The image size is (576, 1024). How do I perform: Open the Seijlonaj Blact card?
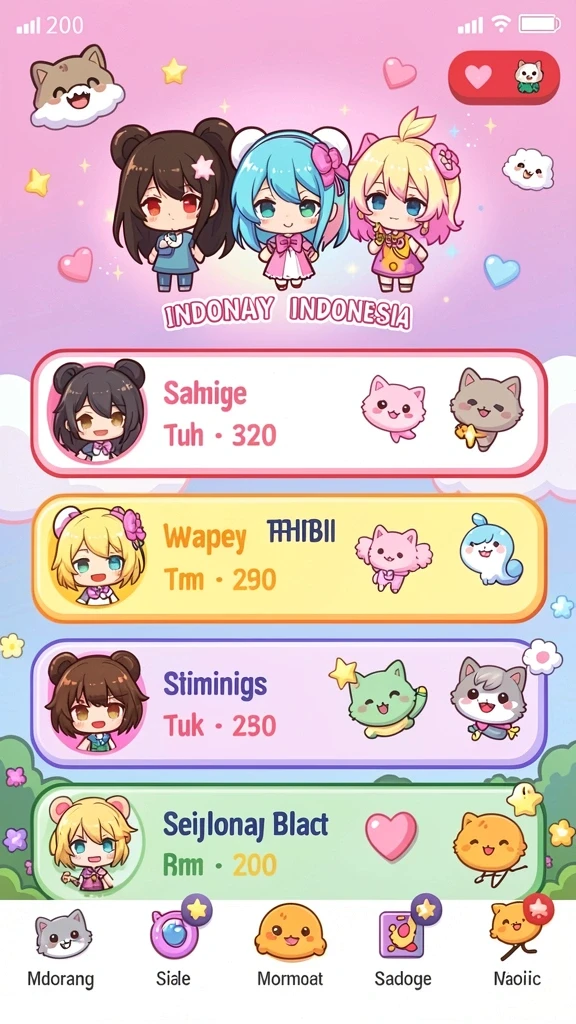click(289, 842)
